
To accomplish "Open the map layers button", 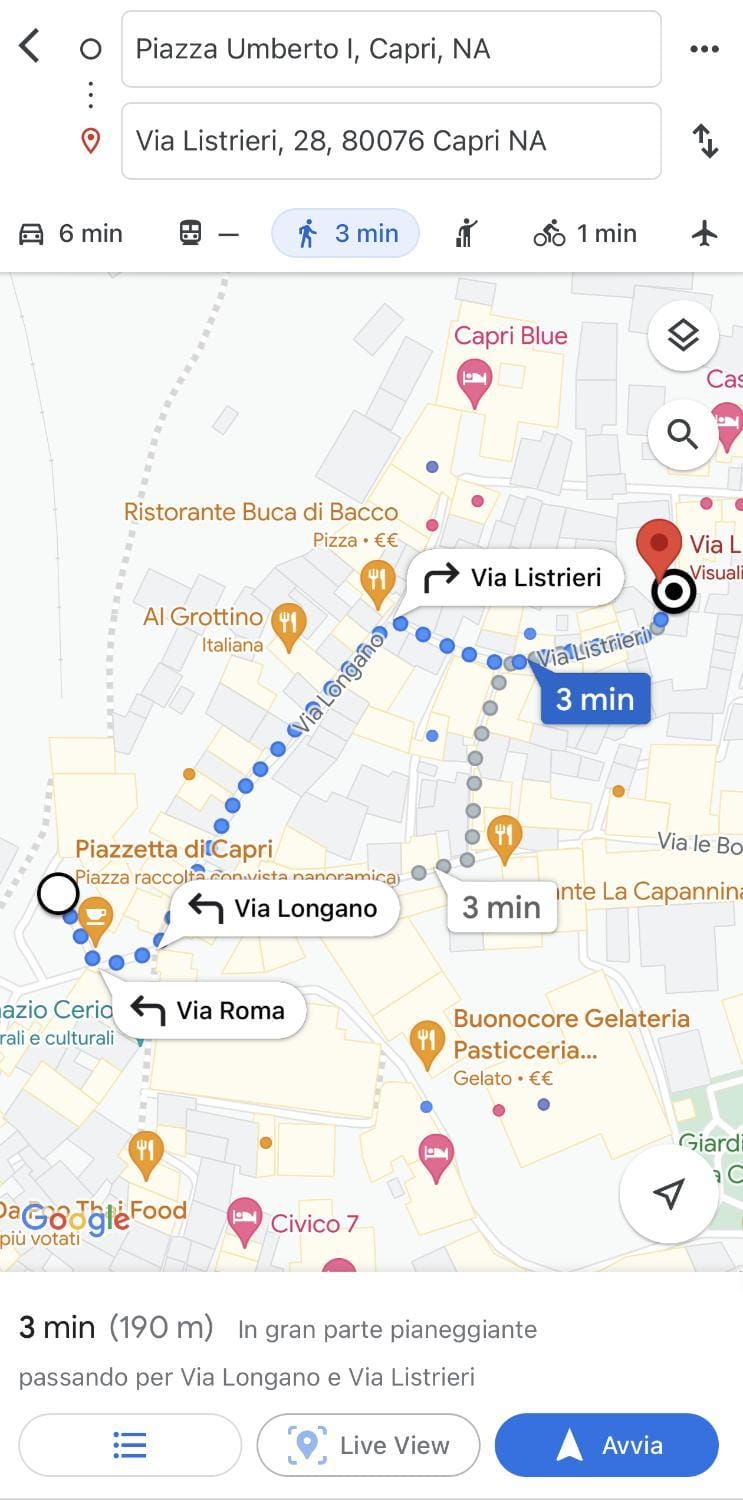I will pyautogui.click(x=682, y=336).
